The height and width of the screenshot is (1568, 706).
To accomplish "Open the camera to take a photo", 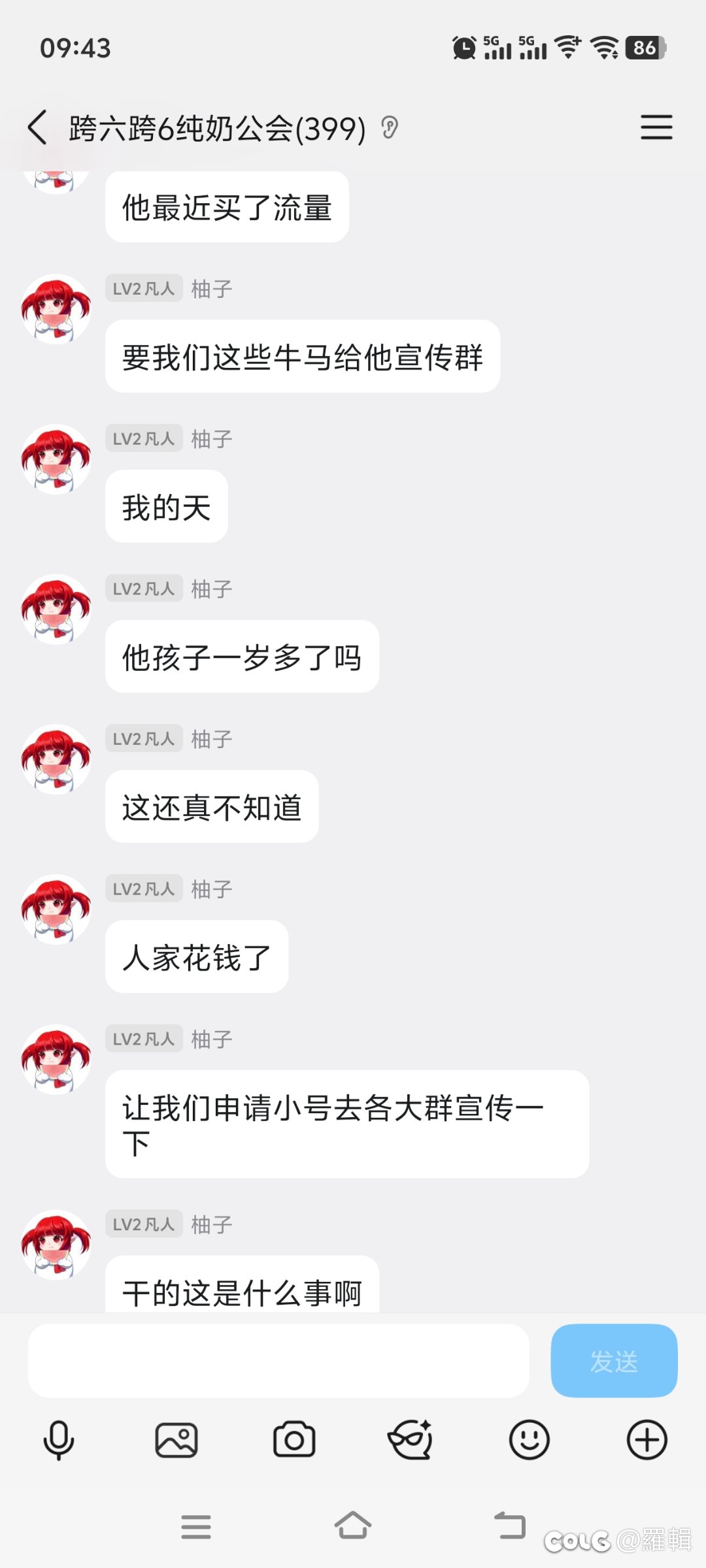I will point(294,1440).
